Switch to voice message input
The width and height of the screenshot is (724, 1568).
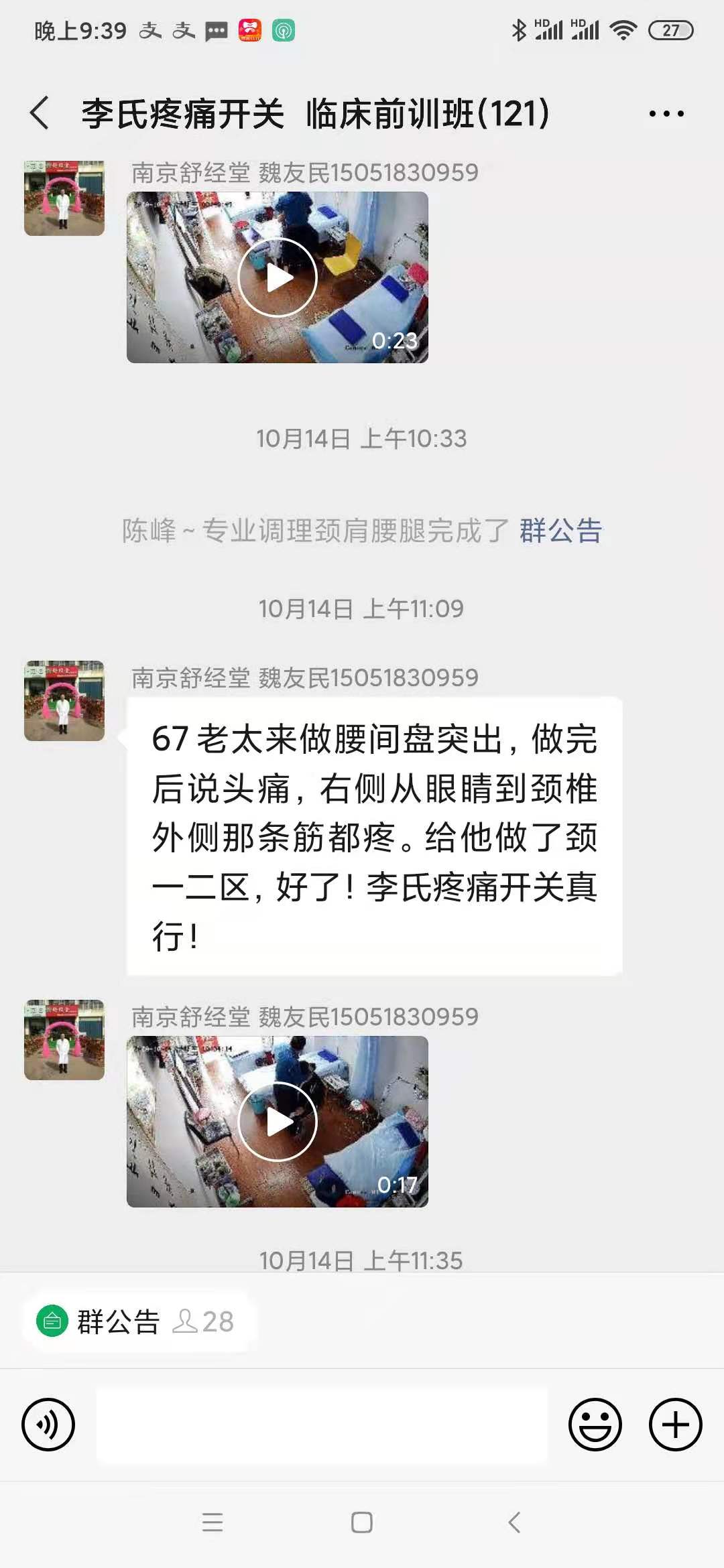[x=48, y=1425]
